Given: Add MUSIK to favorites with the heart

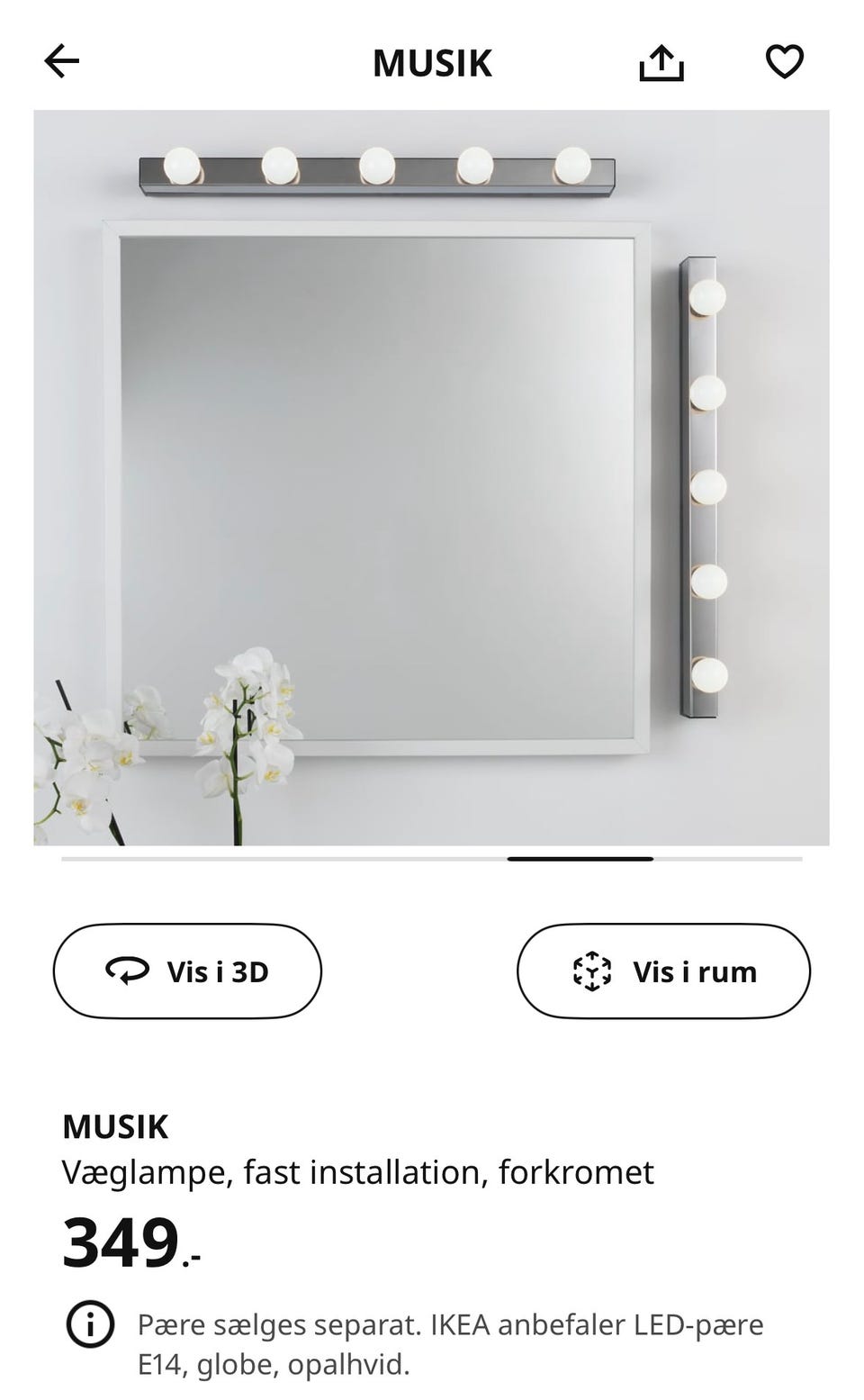Looking at the screenshot, I should (x=784, y=62).
